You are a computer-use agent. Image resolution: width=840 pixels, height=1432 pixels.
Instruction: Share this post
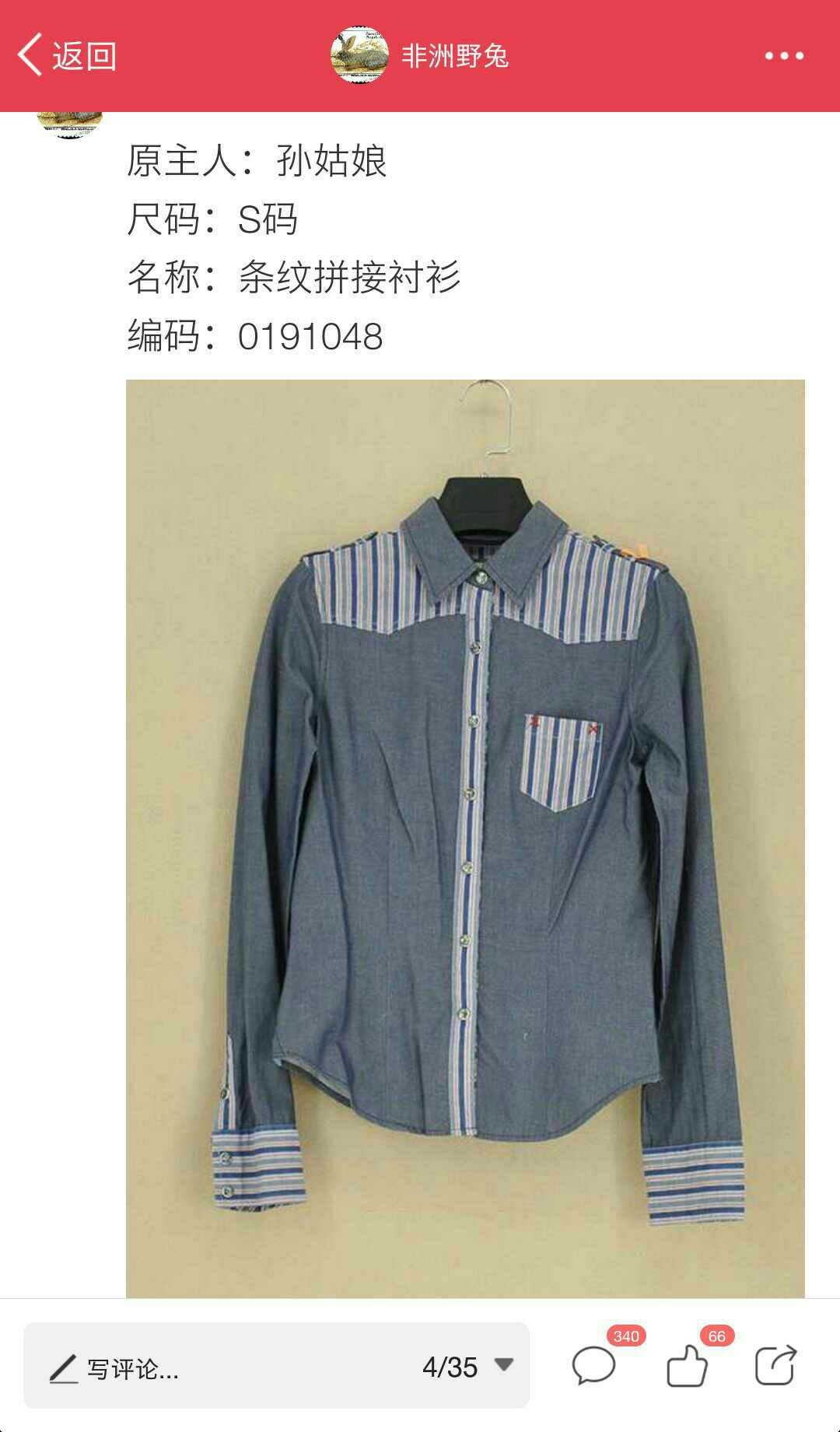point(776,1365)
